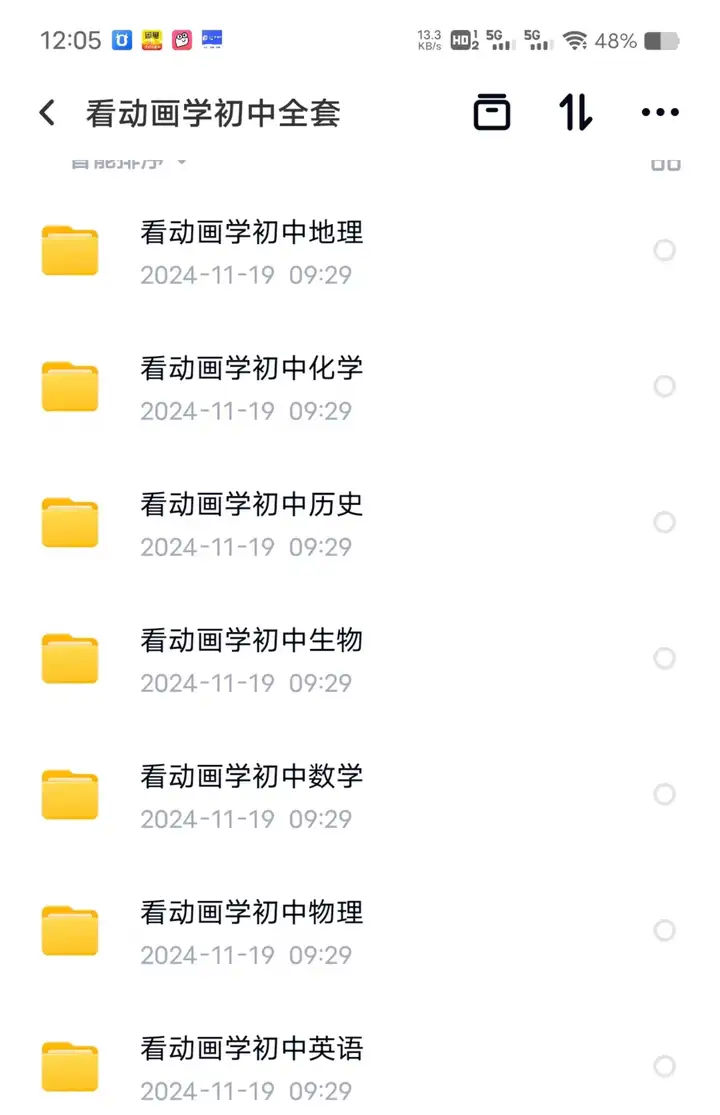
Task: Open the 看动画学初中历史 folder by its name
Action: (252, 505)
